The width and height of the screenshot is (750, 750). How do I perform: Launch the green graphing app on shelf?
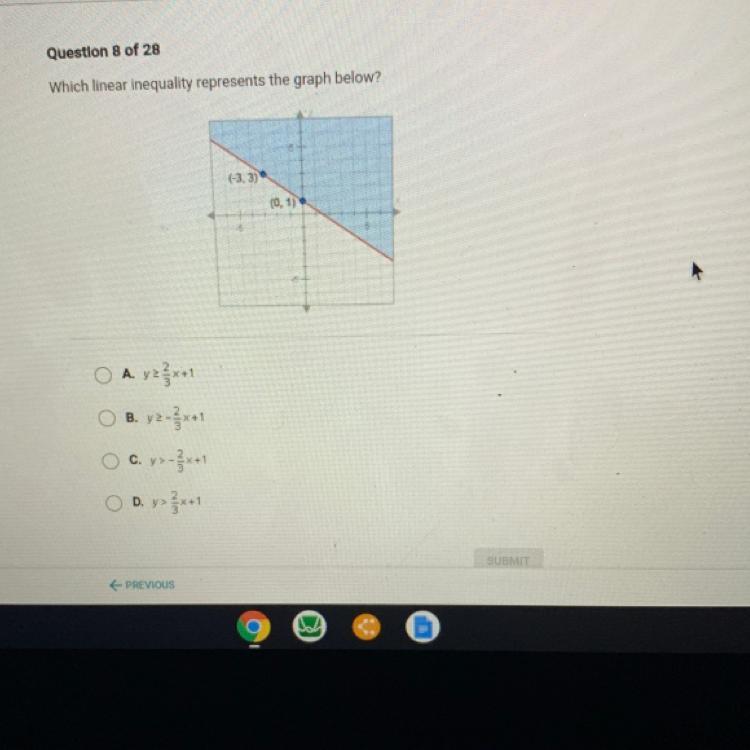pyautogui.click(x=309, y=627)
